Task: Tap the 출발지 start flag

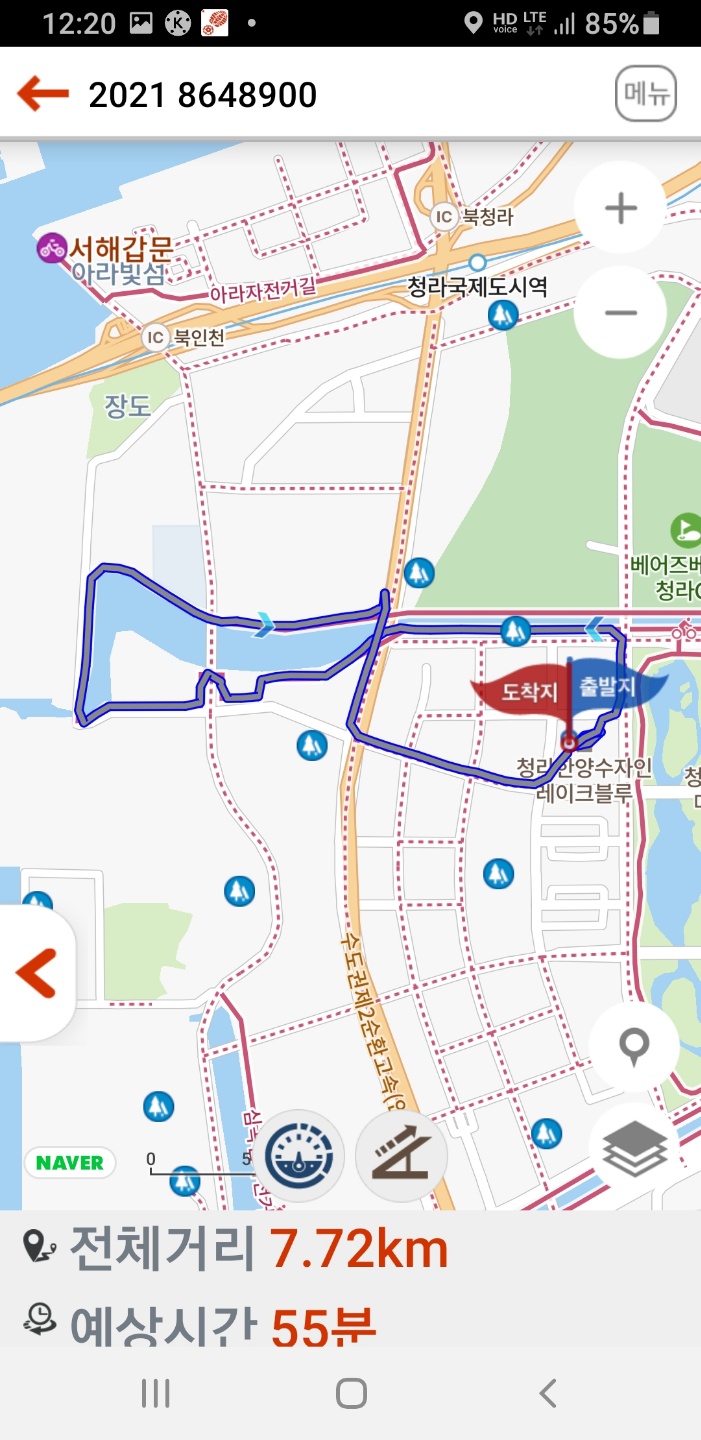Action: pyautogui.click(x=616, y=688)
